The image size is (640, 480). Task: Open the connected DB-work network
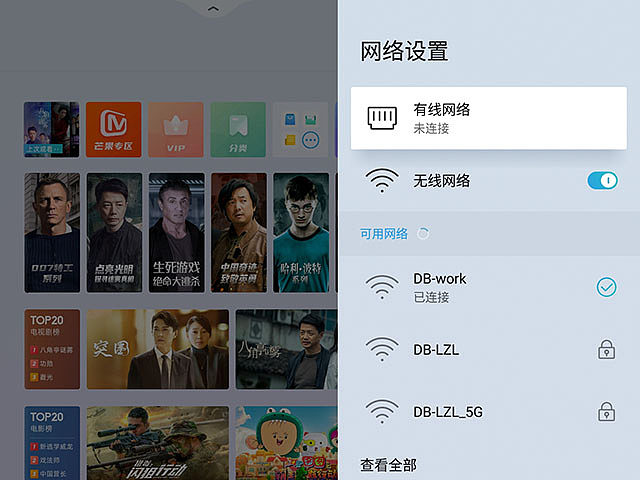point(488,287)
